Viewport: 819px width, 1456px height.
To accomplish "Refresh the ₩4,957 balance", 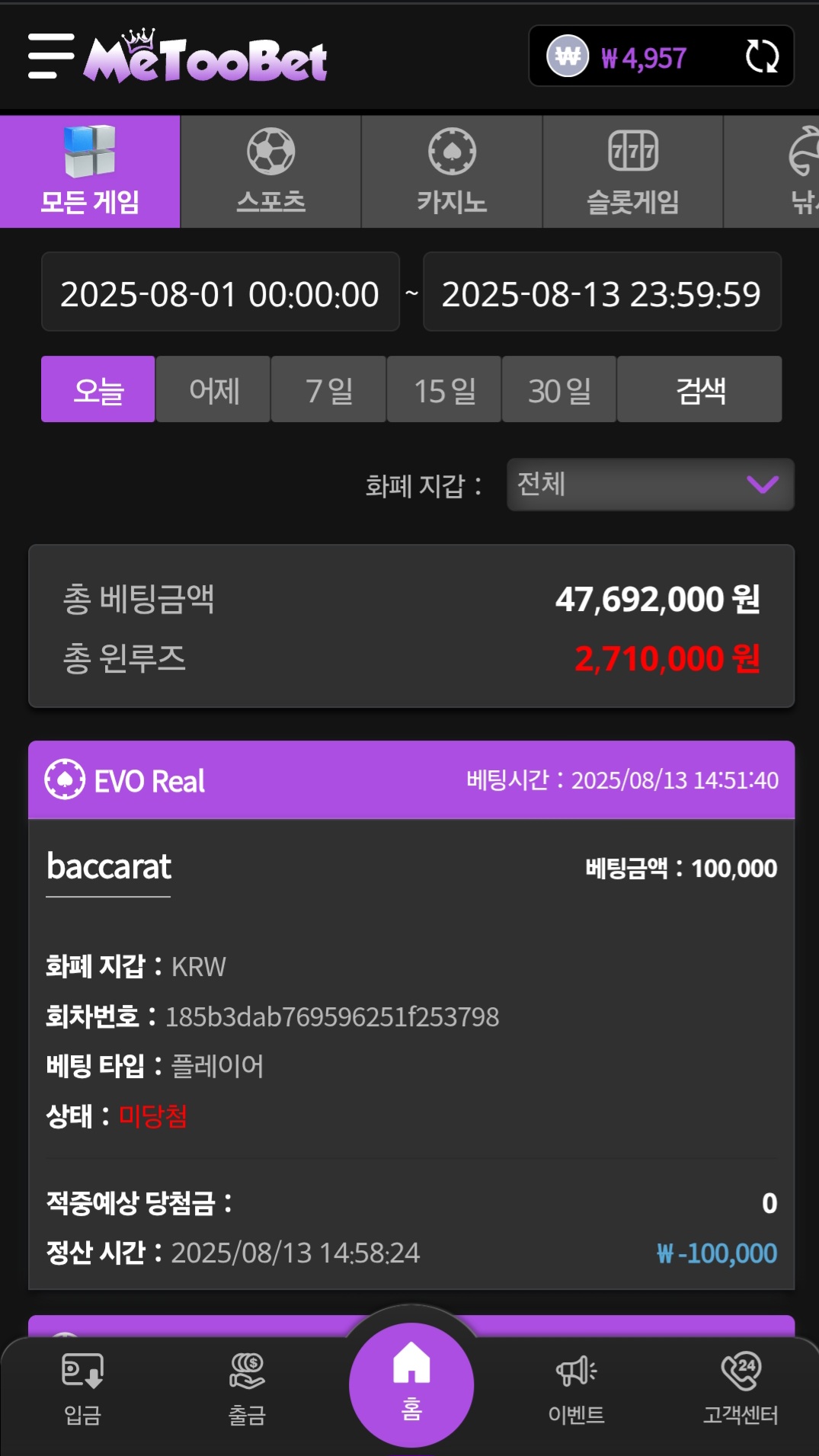I will point(761,56).
